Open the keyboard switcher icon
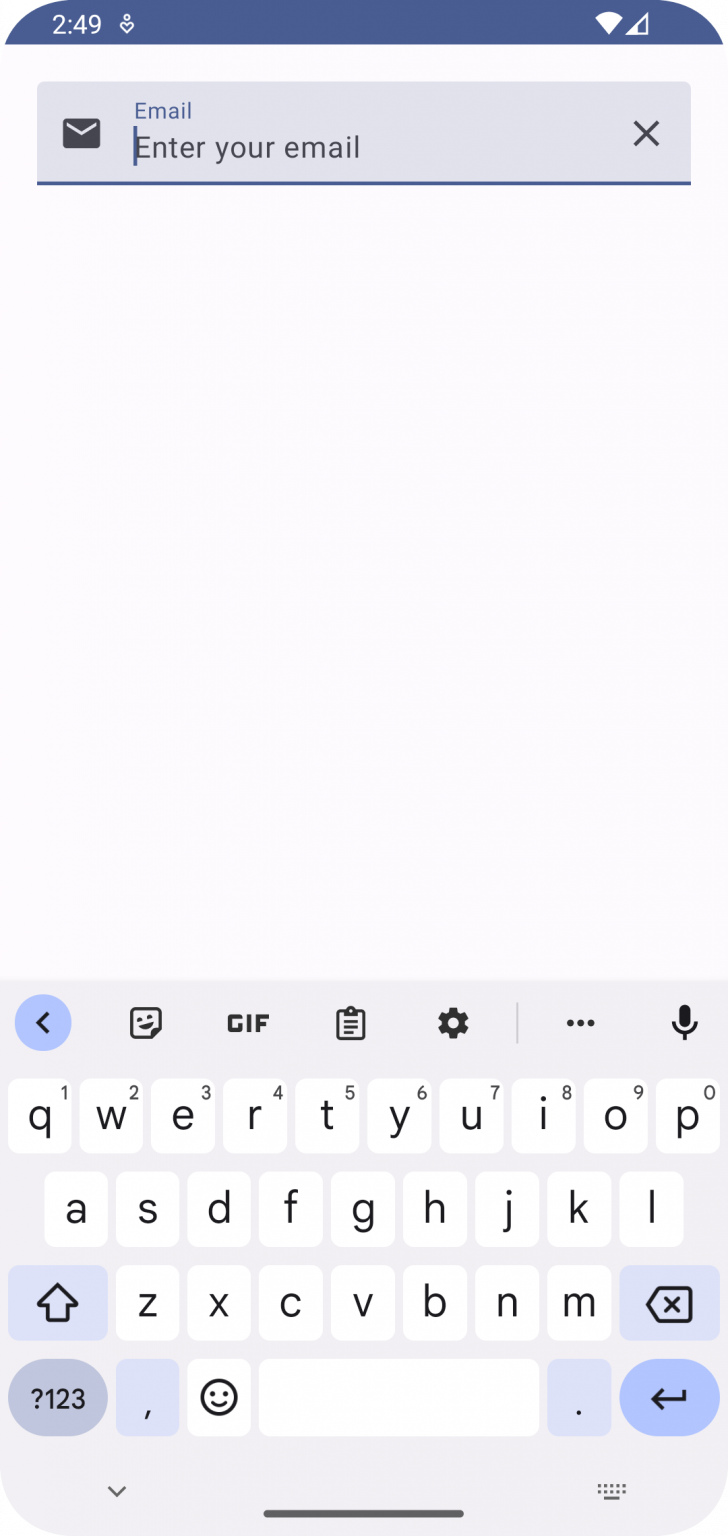Image resolution: width=728 pixels, height=1536 pixels. click(611, 1491)
